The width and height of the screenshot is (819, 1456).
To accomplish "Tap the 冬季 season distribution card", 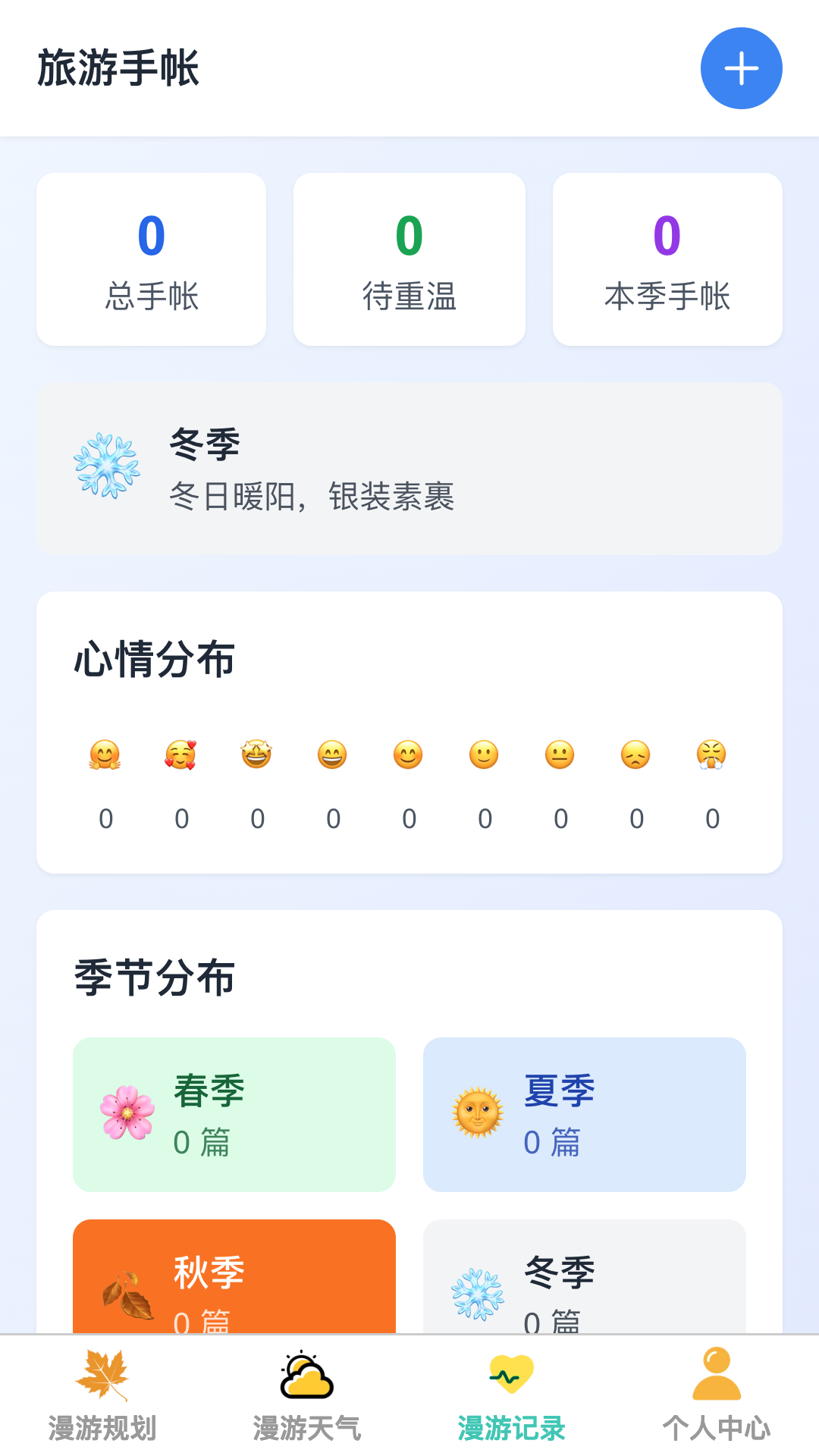I will [x=585, y=1289].
